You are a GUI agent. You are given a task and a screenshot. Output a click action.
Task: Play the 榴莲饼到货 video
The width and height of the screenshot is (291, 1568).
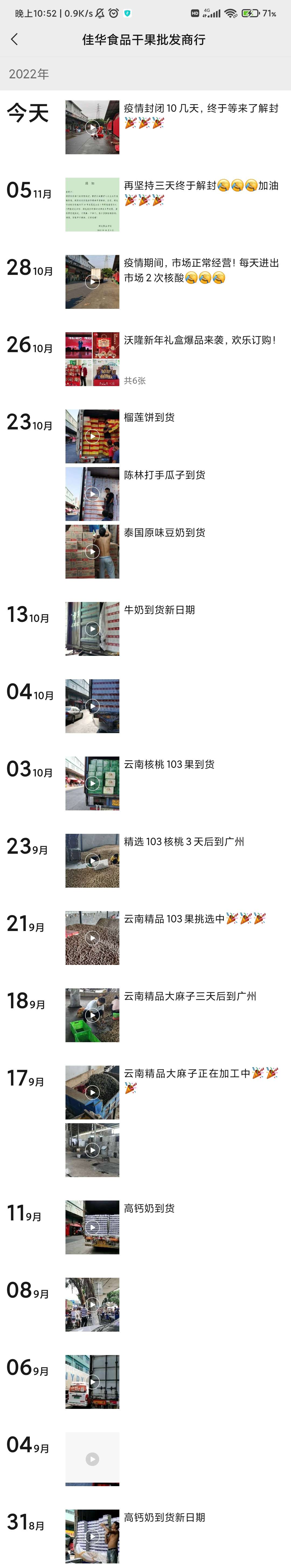[92, 436]
